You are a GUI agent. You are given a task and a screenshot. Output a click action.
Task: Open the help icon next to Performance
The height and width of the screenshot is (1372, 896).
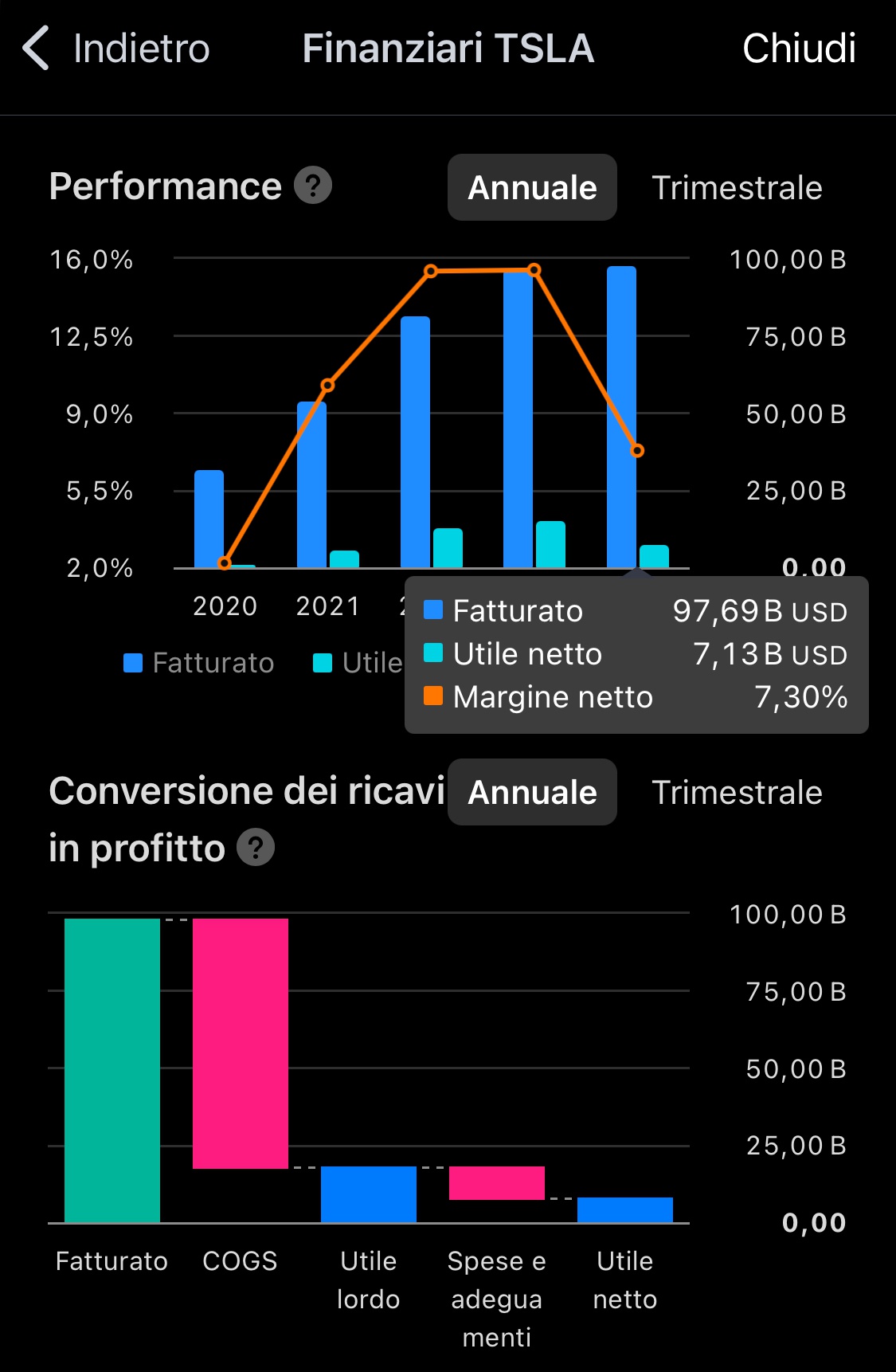313,186
